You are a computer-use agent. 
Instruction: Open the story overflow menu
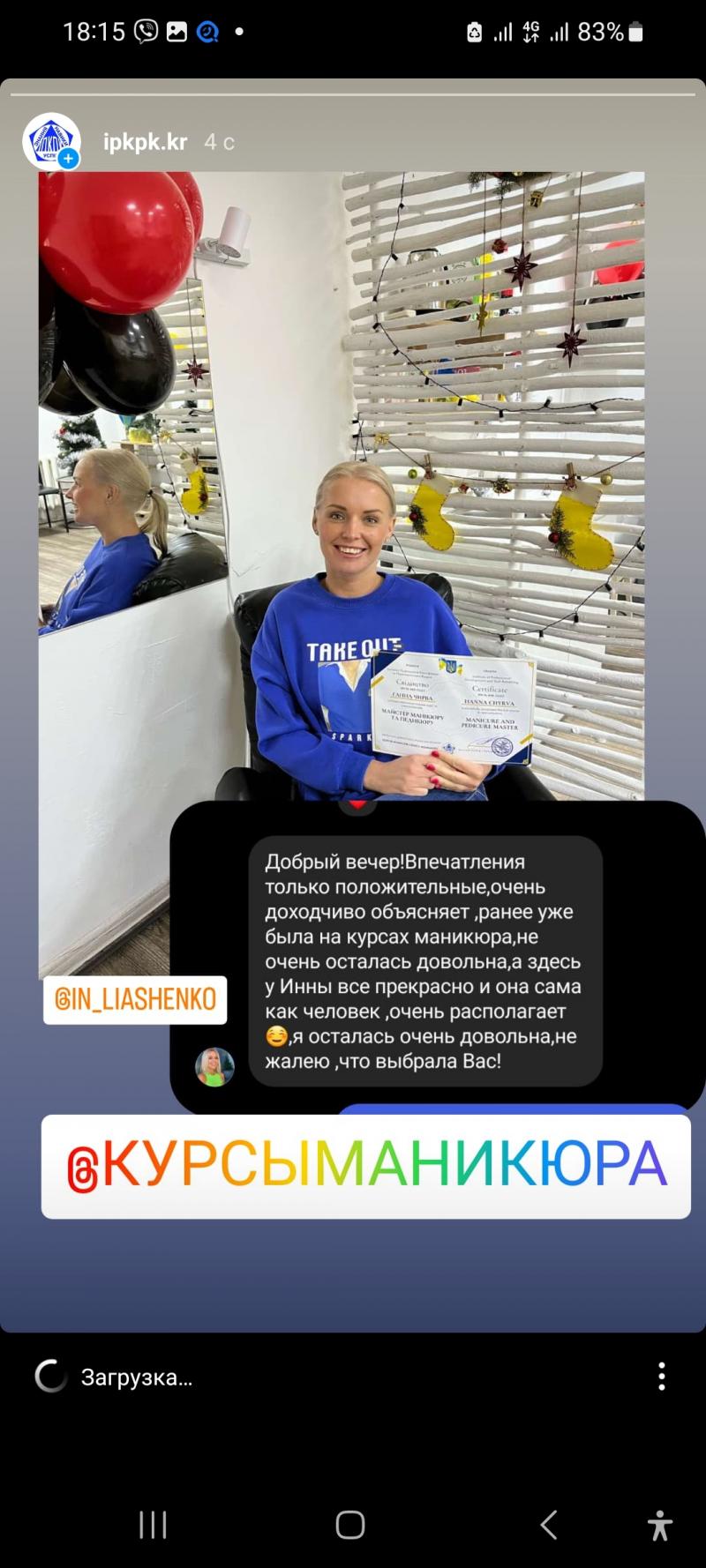click(661, 1376)
